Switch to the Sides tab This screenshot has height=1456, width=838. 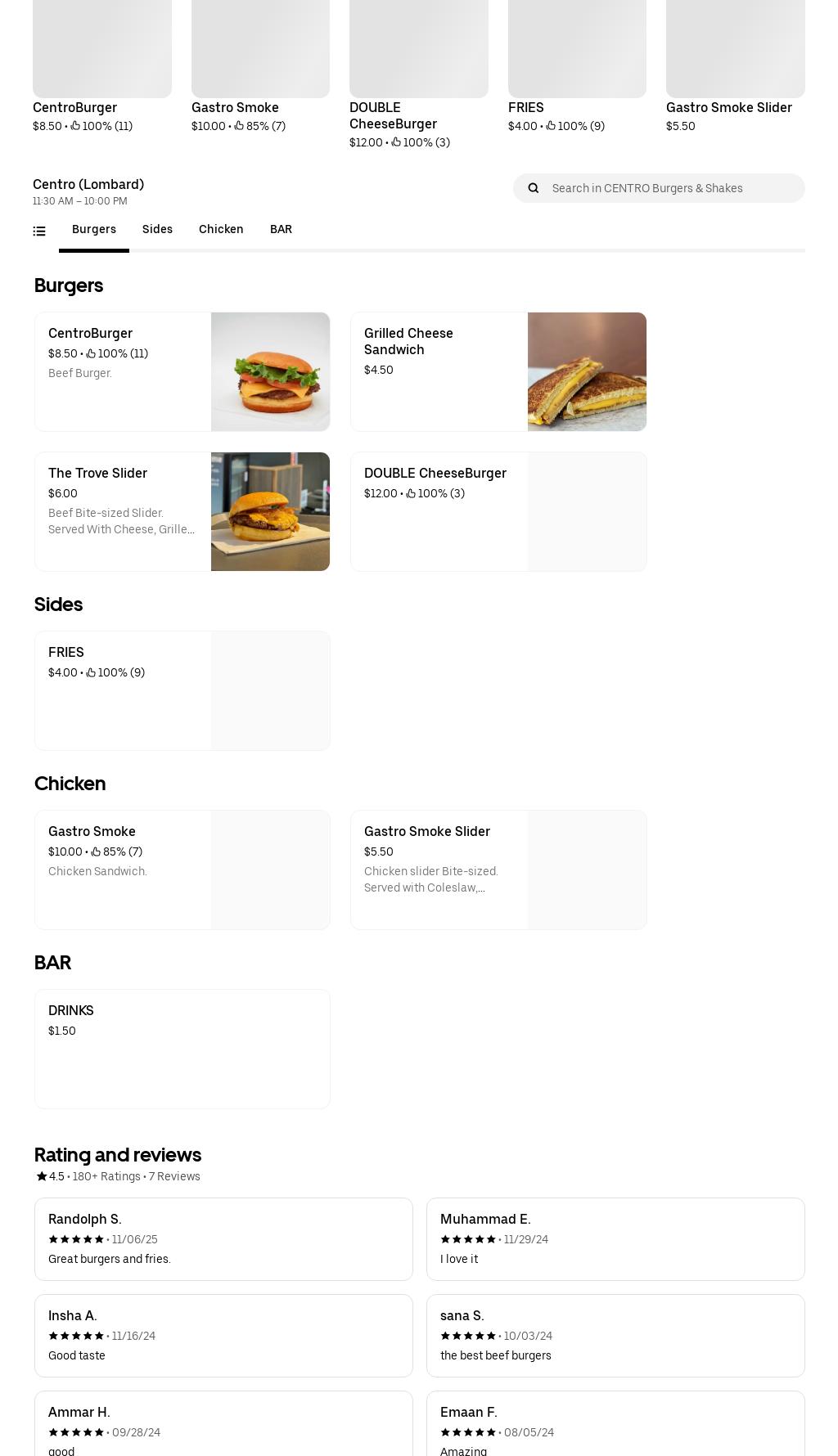click(157, 229)
